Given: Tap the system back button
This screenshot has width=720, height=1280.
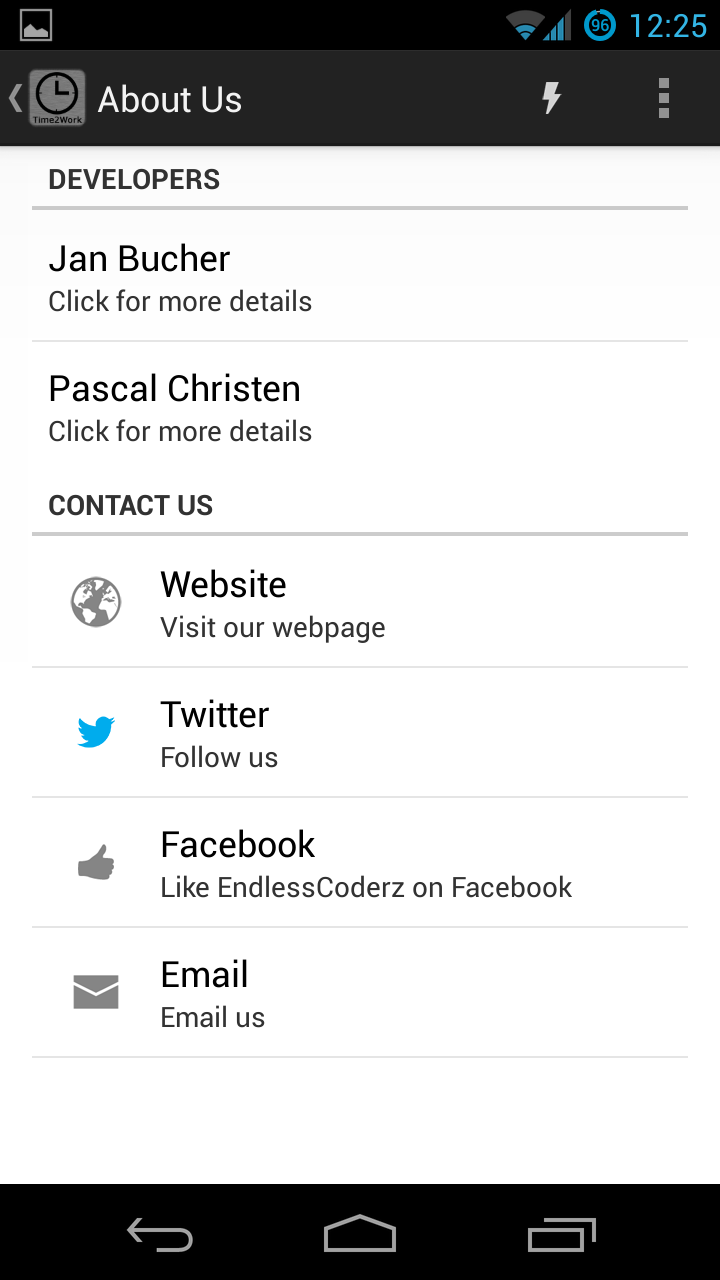Looking at the screenshot, I should click(x=160, y=1234).
